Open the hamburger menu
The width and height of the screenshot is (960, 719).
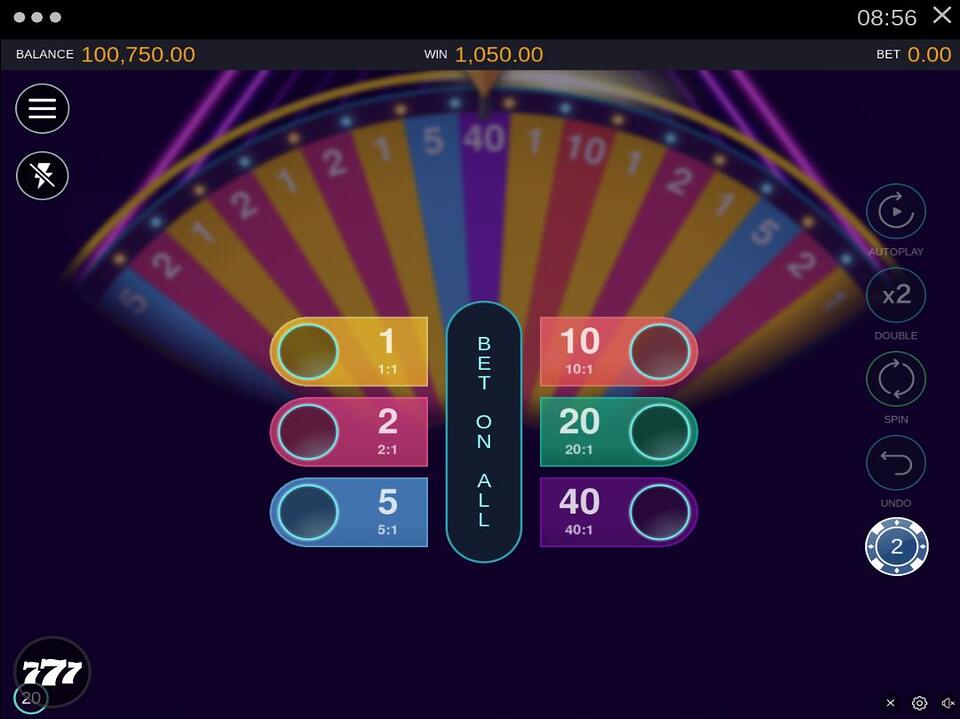pyautogui.click(x=42, y=109)
